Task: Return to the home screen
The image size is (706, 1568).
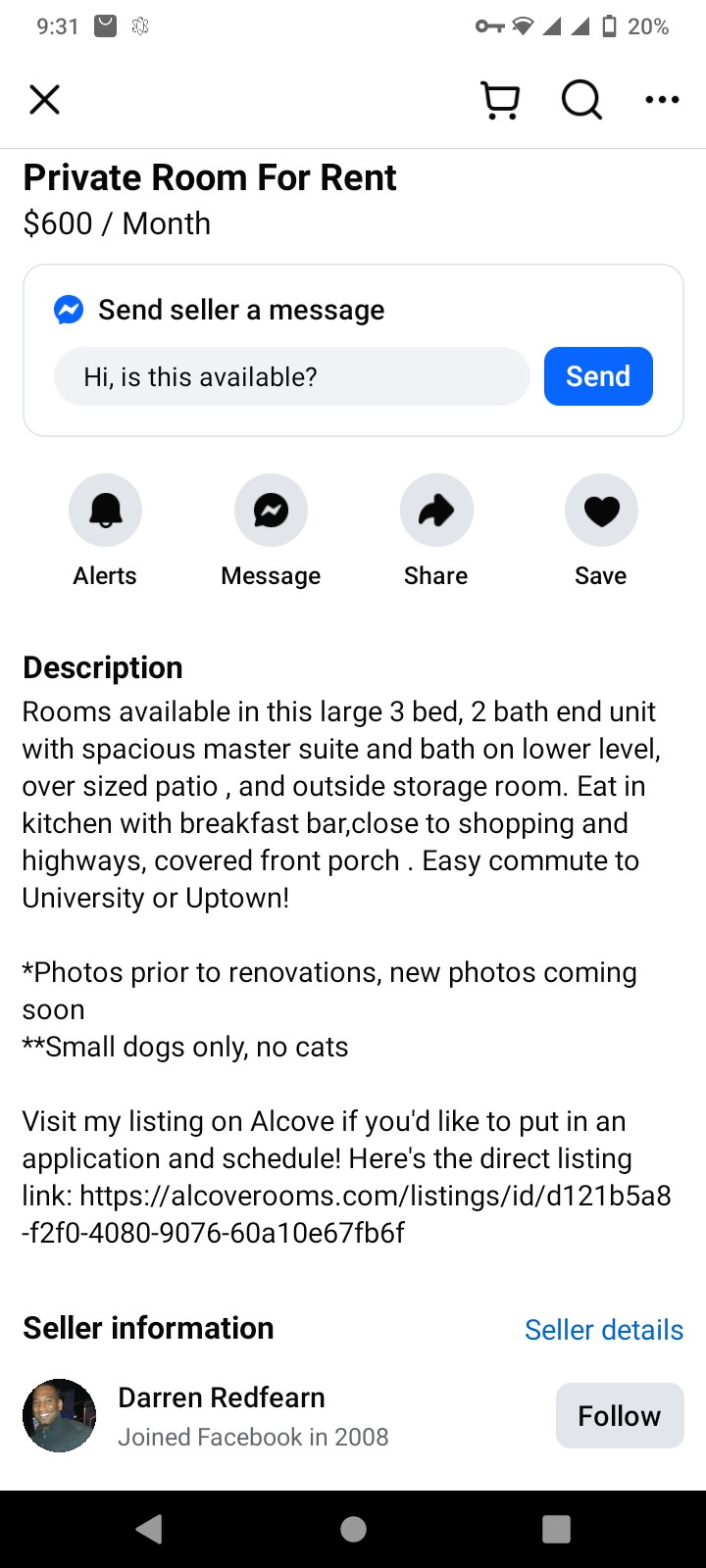Action: (353, 1529)
